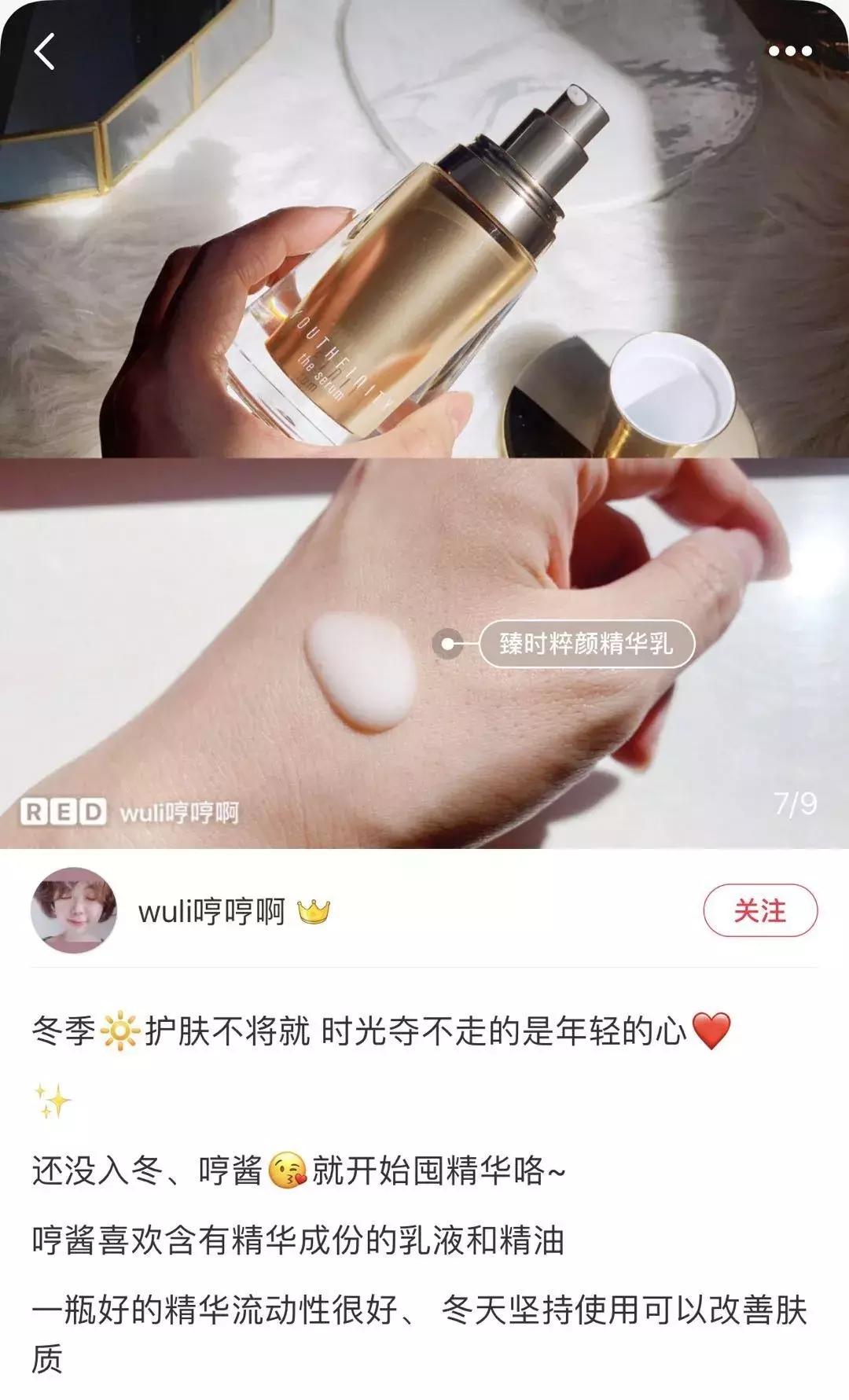Open the three-dot overflow menu
This screenshot has height=1400, width=849.
[x=789, y=52]
